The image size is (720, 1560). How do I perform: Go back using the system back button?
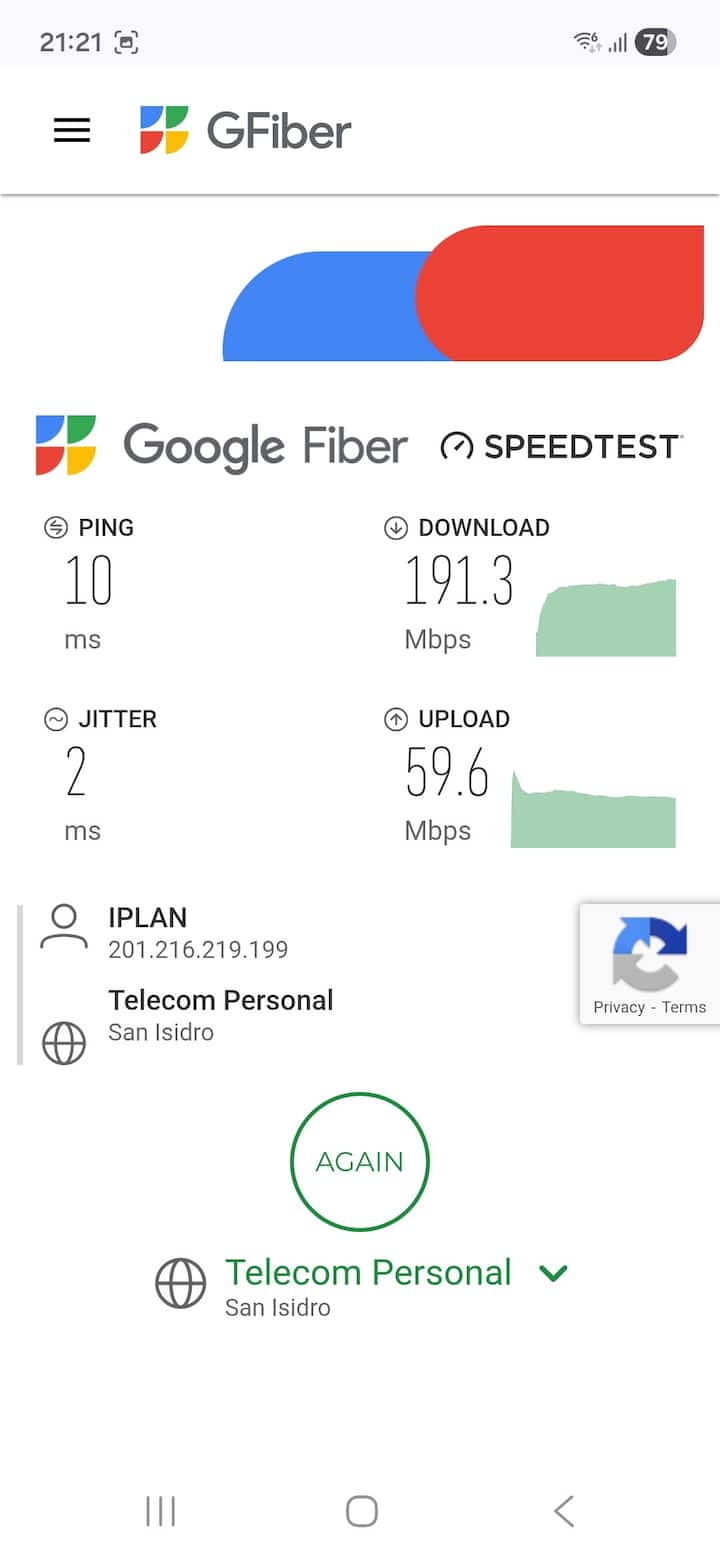[564, 1511]
